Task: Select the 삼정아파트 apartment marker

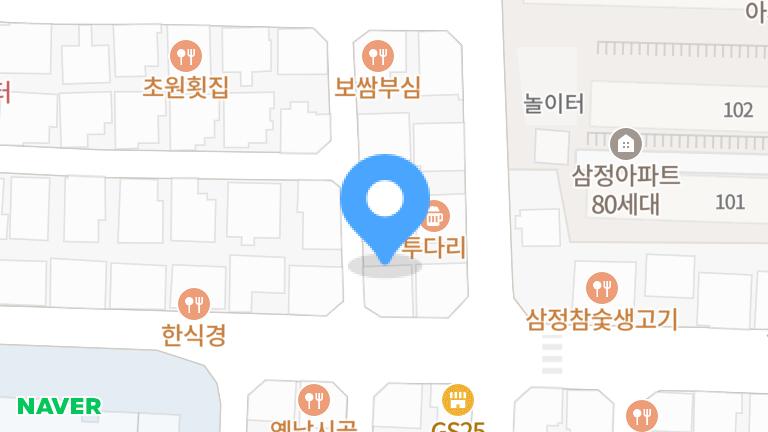Action: tap(626, 143)
